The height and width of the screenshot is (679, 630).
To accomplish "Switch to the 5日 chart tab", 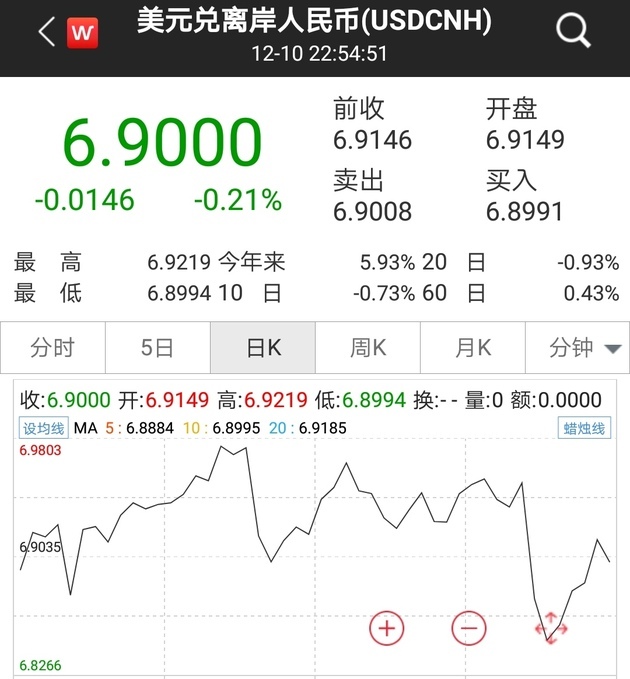I will point(157,348).
